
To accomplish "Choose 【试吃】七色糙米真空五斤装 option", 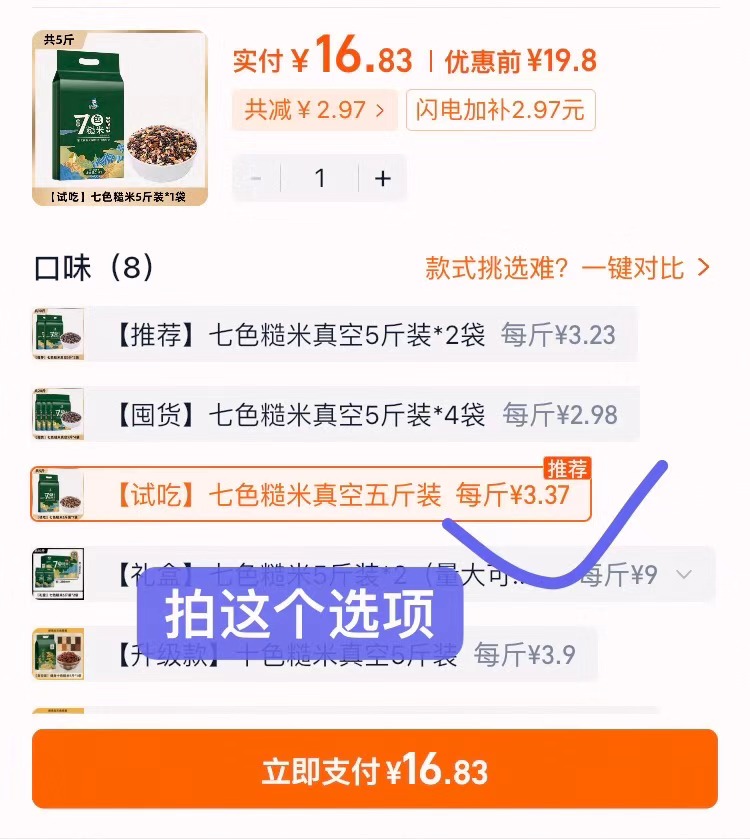I will tap(310, 494).
